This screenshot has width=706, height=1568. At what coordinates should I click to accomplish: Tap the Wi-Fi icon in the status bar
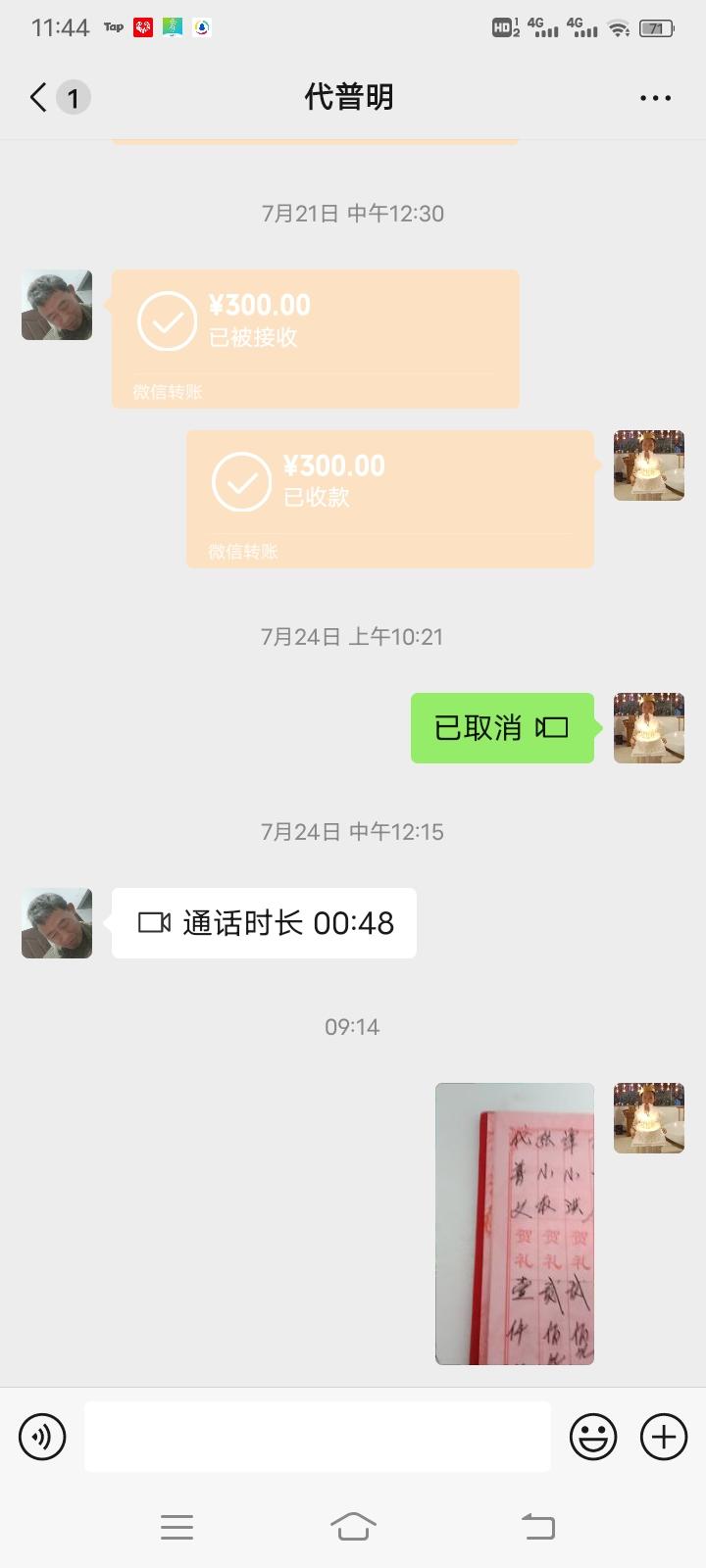click(618, 29)
